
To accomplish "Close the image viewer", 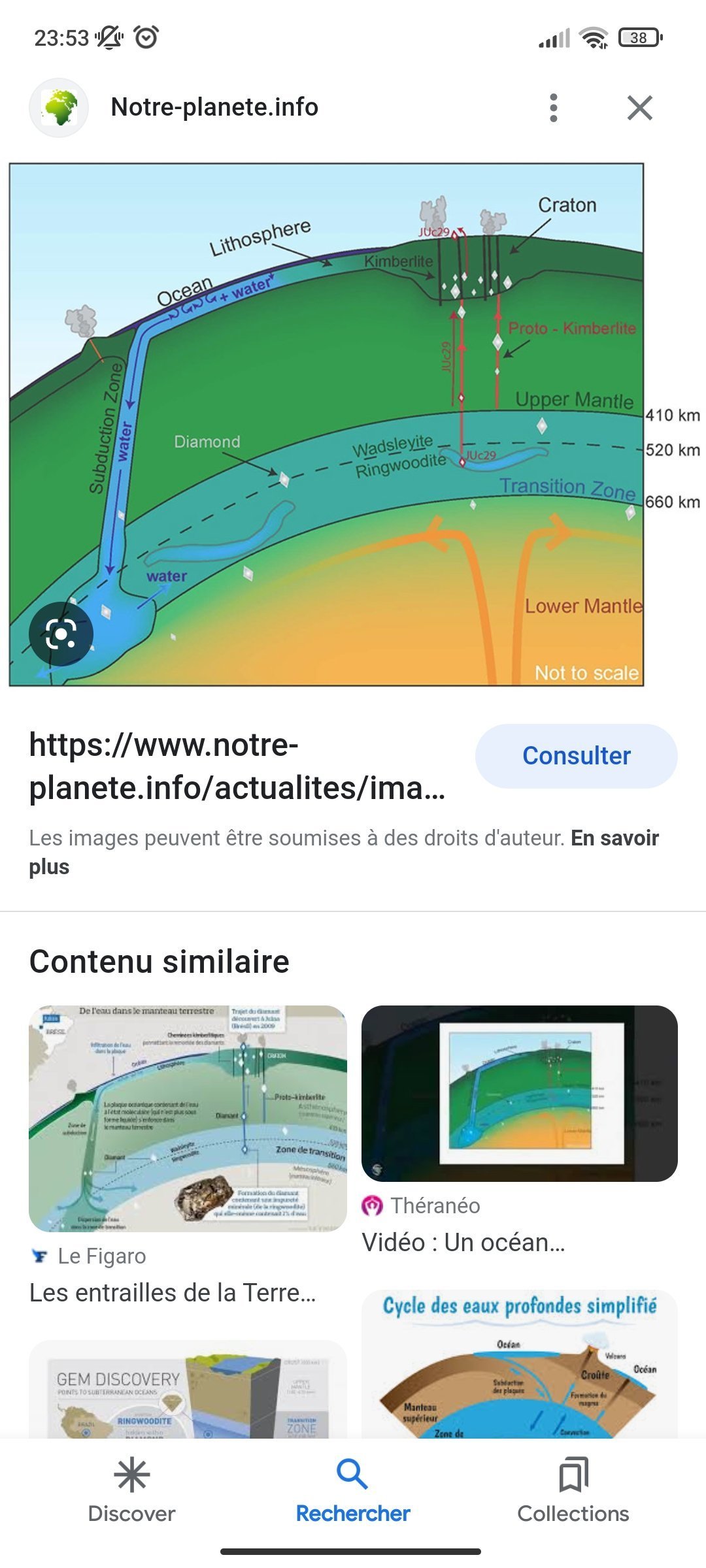I will [x=639, y=108].
